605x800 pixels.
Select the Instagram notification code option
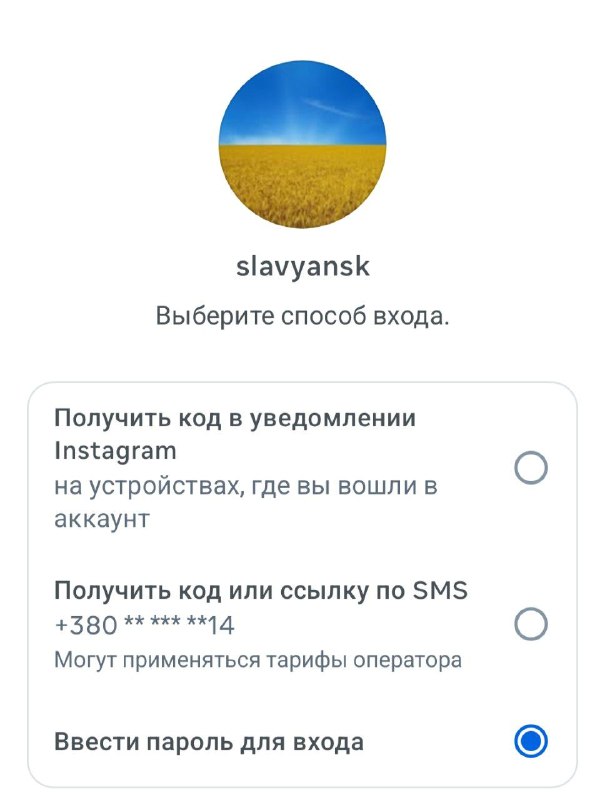tap(531, 467)
